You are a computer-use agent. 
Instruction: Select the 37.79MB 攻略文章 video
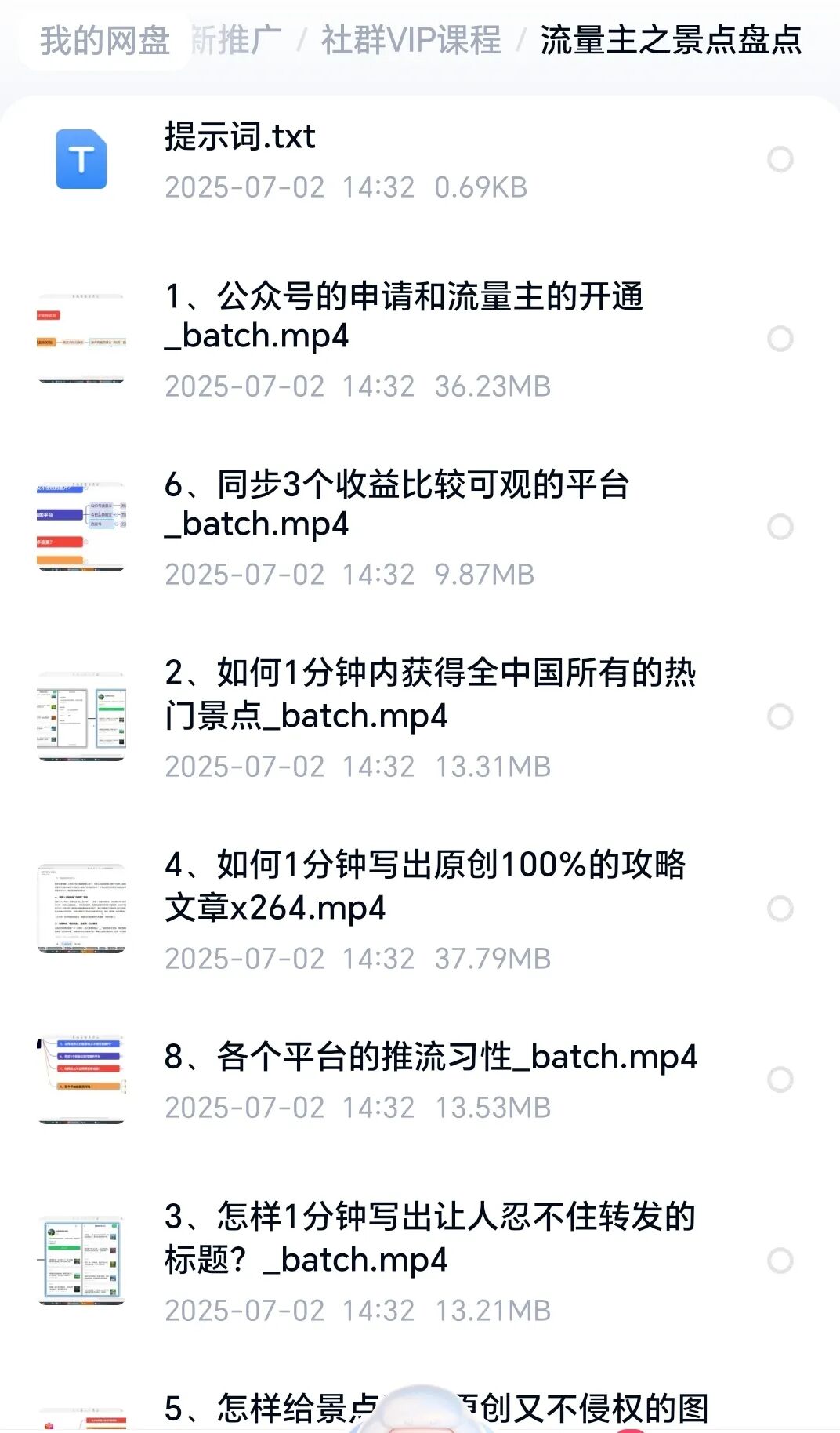click(x=780, y=909)
